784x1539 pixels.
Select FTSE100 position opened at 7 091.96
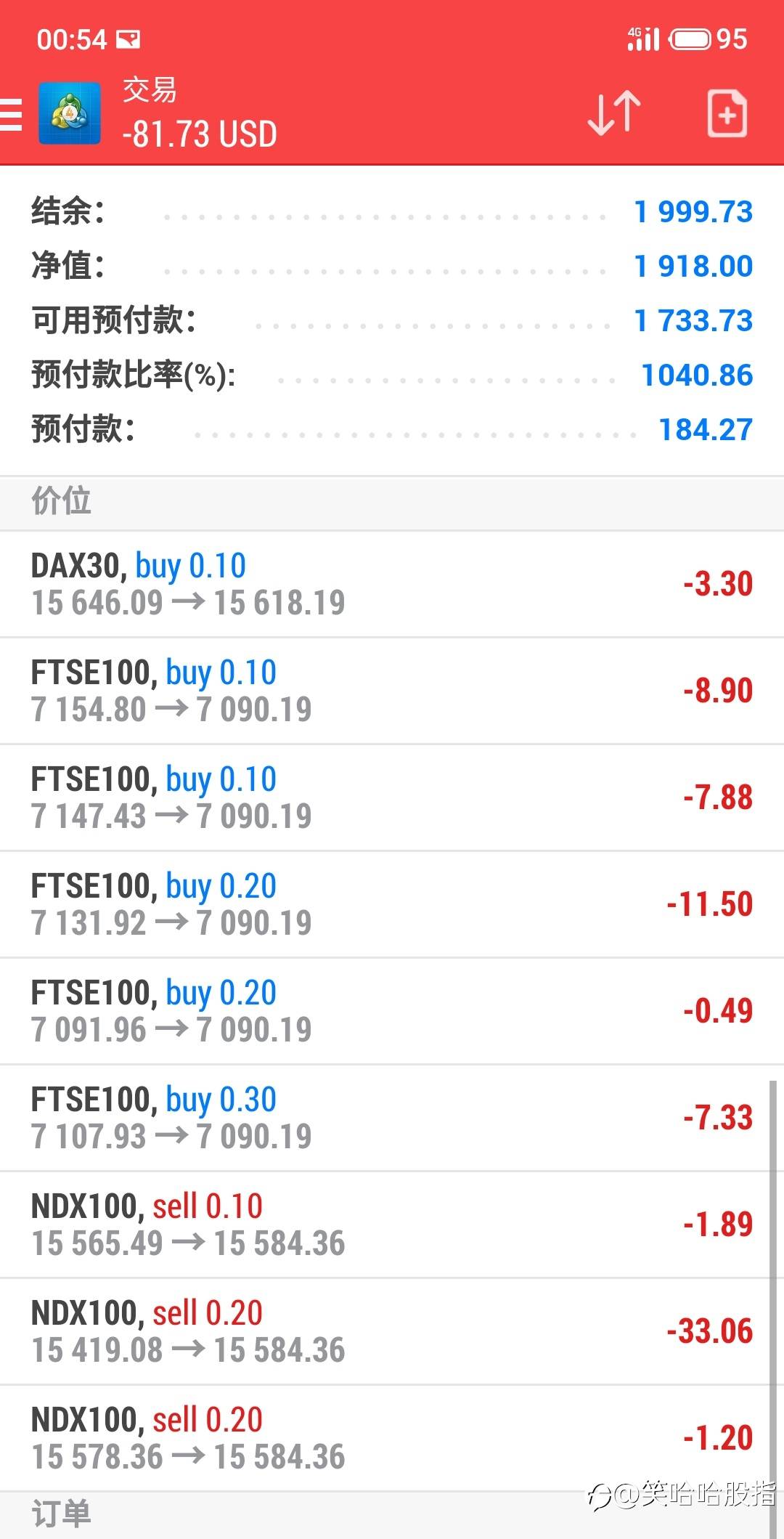coord(392,1012)
